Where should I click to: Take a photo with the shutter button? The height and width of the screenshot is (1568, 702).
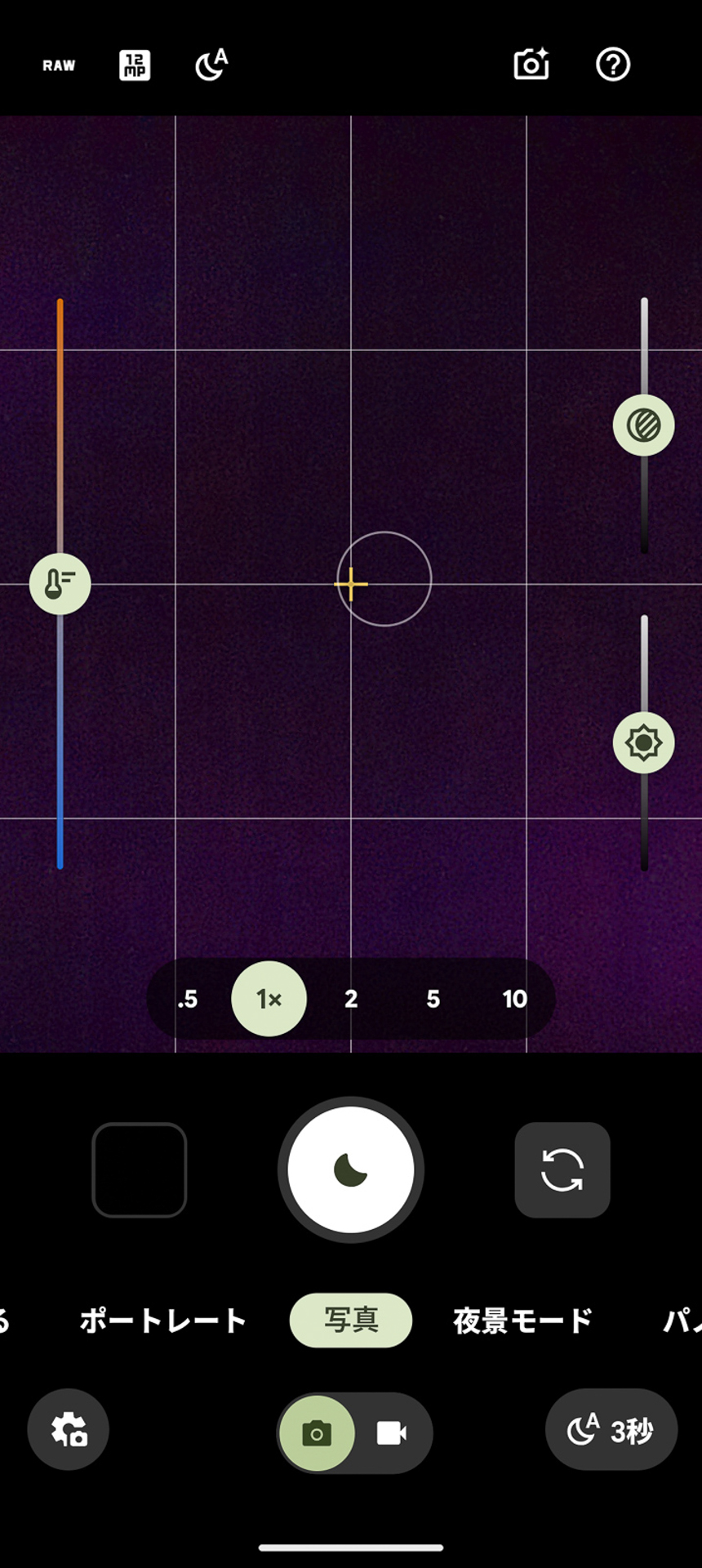(x=351, y=1169)
